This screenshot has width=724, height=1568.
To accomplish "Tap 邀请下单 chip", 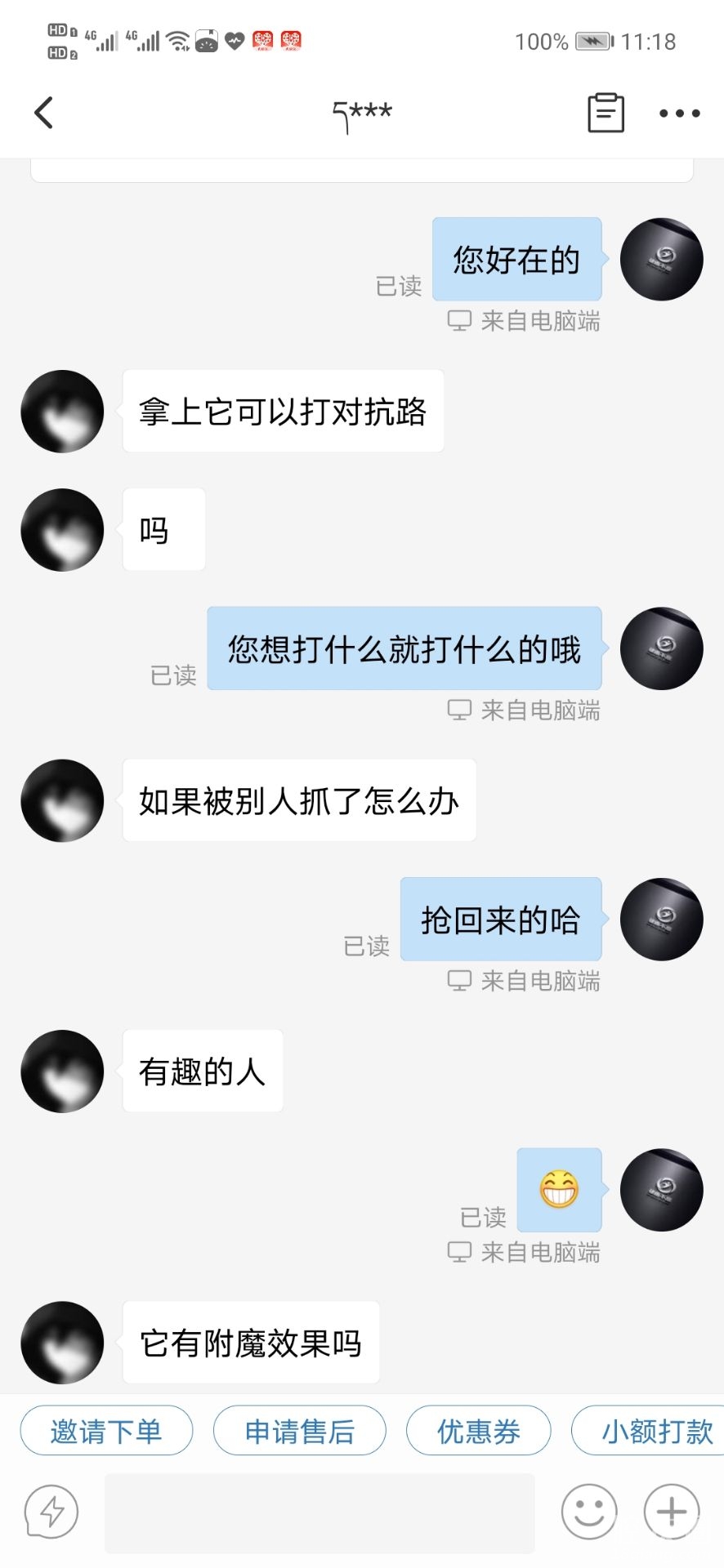I will click(x=106, y=1431).
